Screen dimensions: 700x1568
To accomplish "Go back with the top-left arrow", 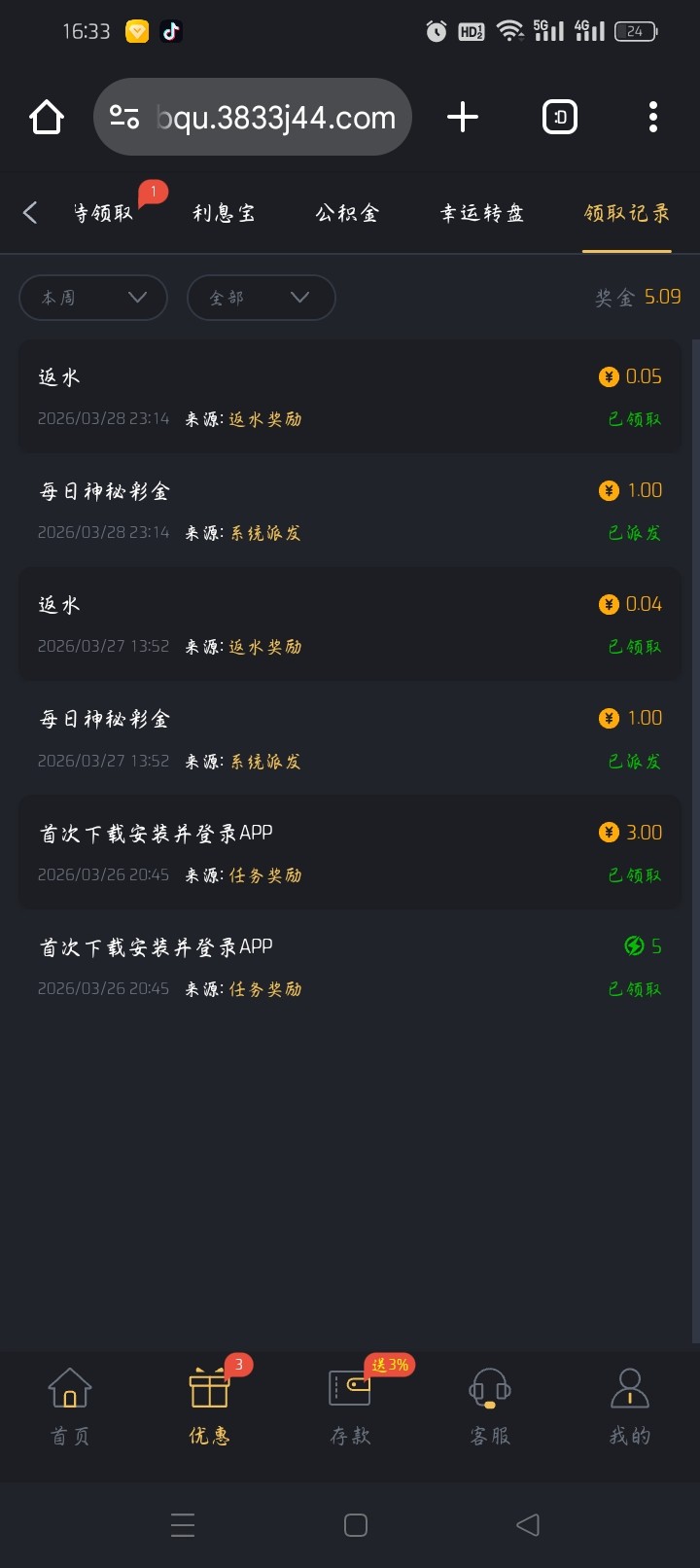I will point(30,213).
